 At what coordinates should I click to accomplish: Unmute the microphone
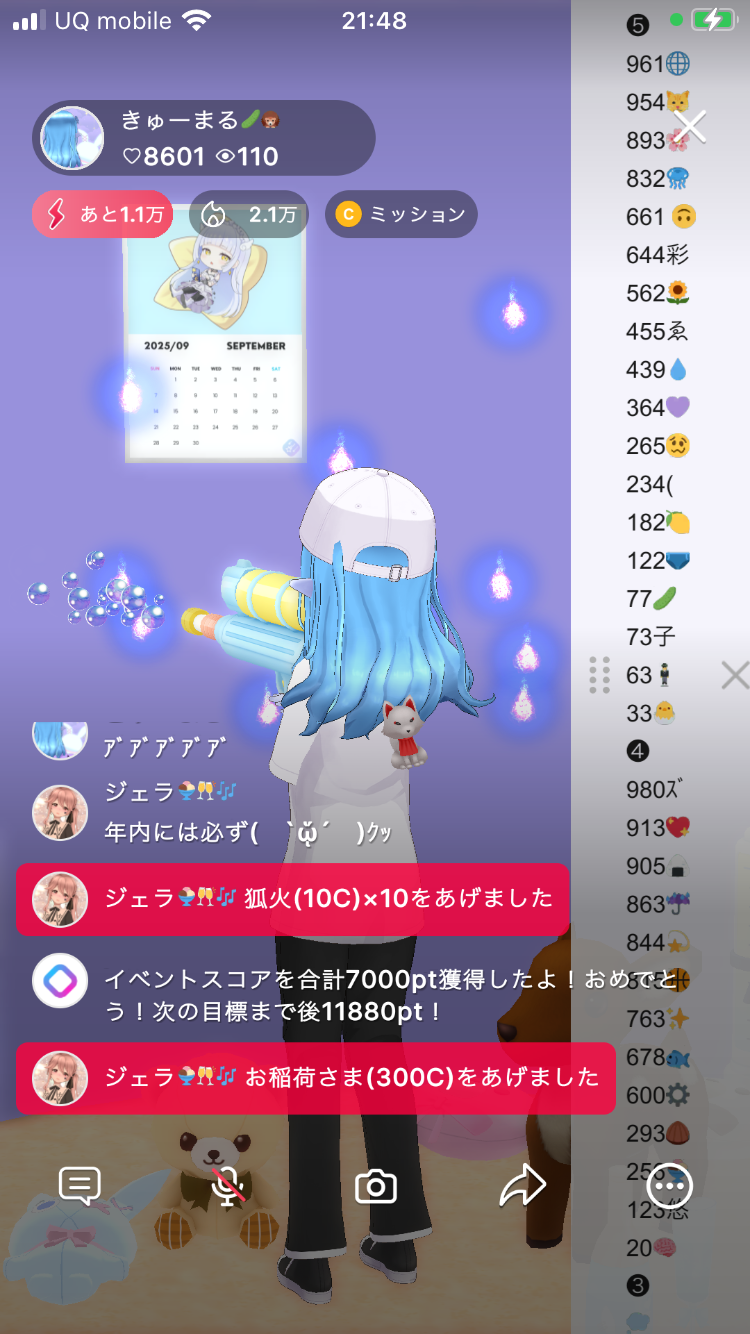point(229,1187)
